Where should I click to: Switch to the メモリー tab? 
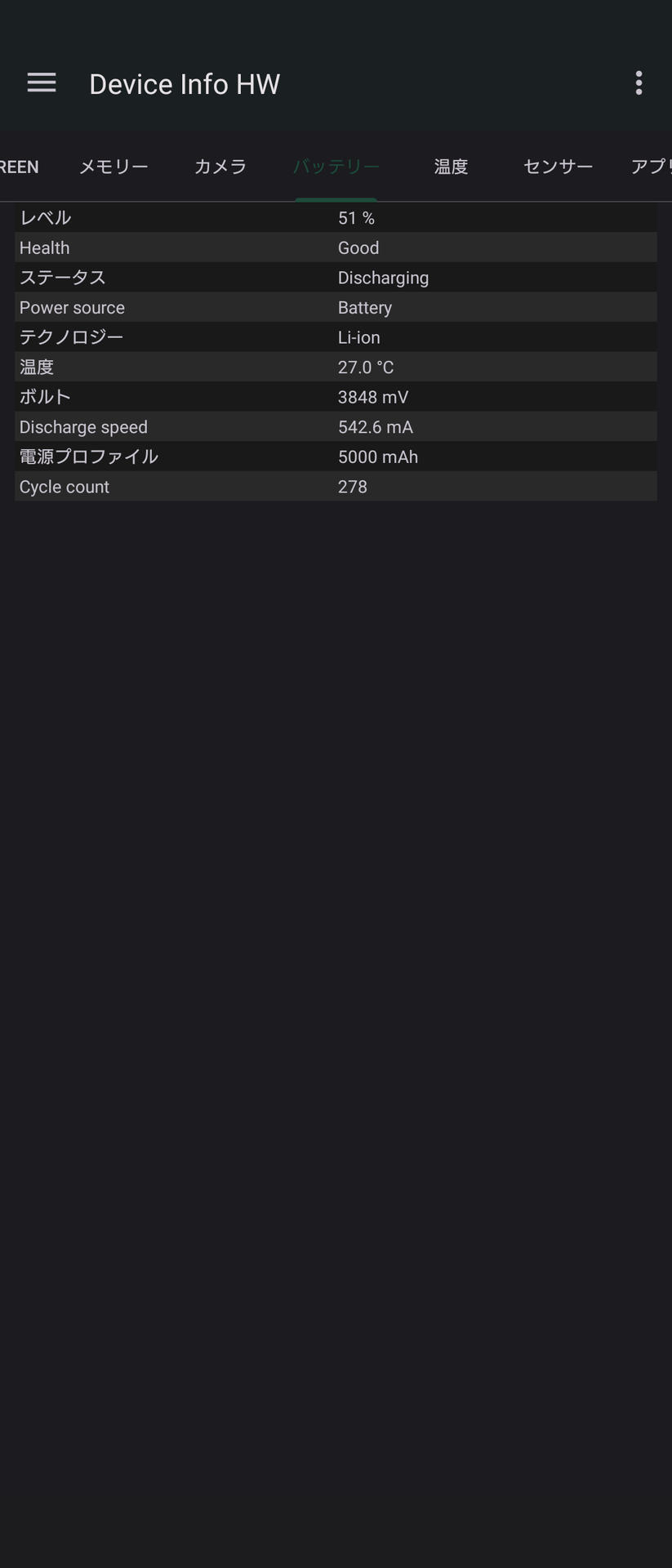(x=113, y=166)
